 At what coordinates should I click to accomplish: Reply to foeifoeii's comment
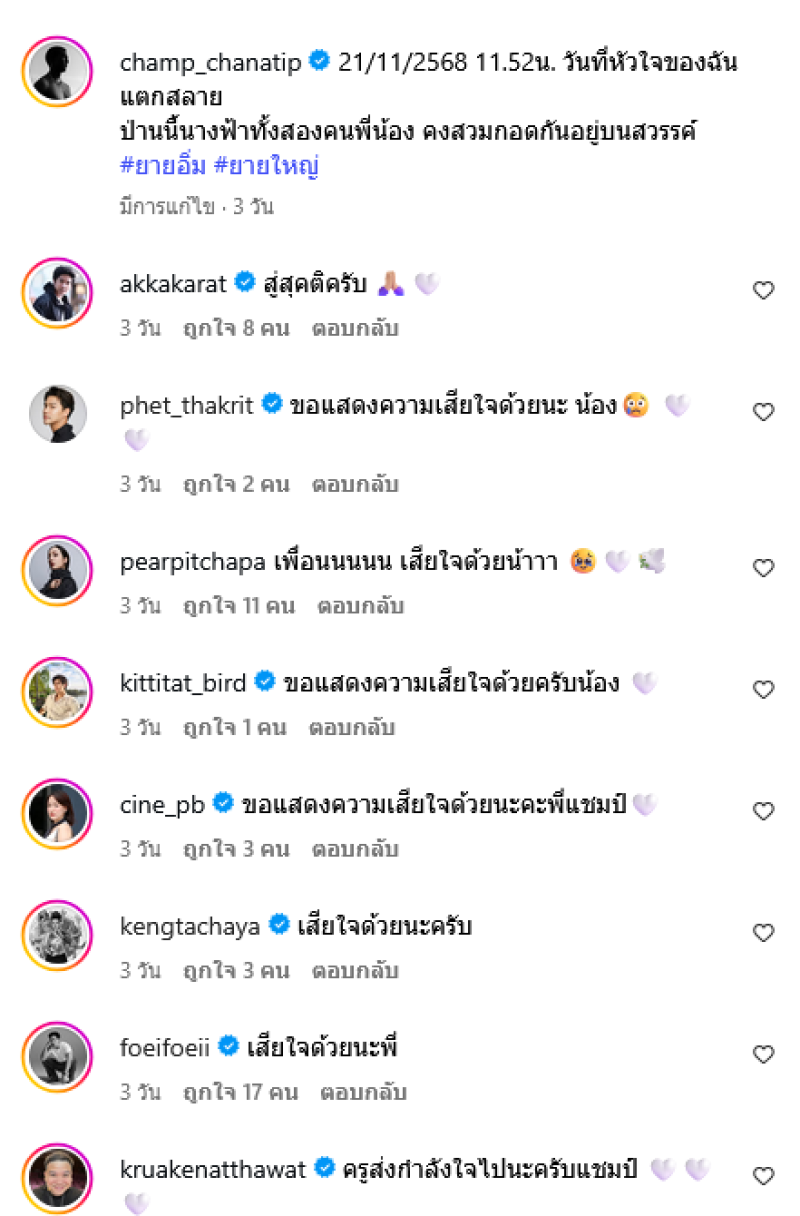(363, 1092)
